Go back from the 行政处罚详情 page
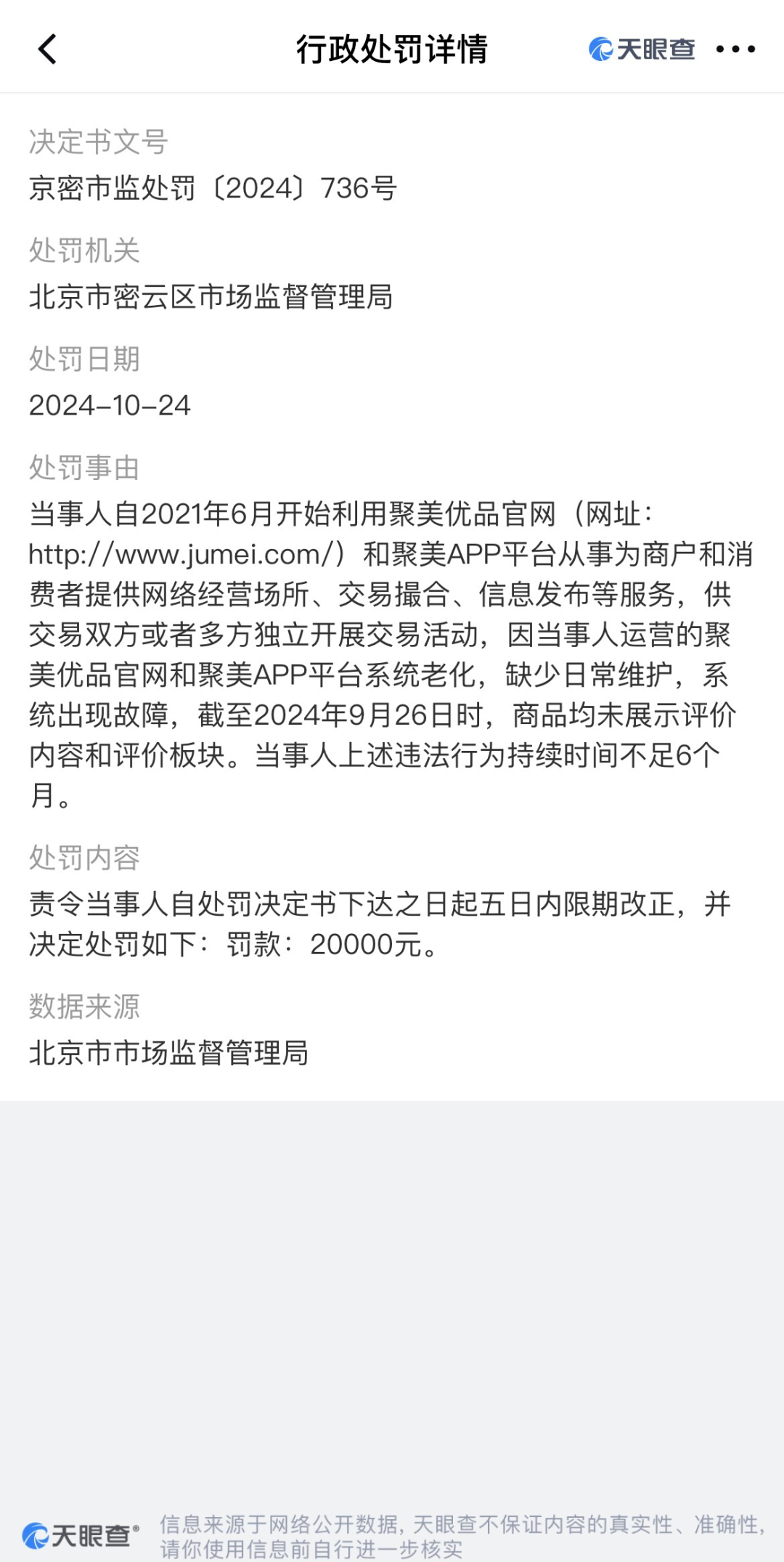Image resolution: width=784 pixels, height=1562 pixels. pyautogui.click(x=47, y=49)
